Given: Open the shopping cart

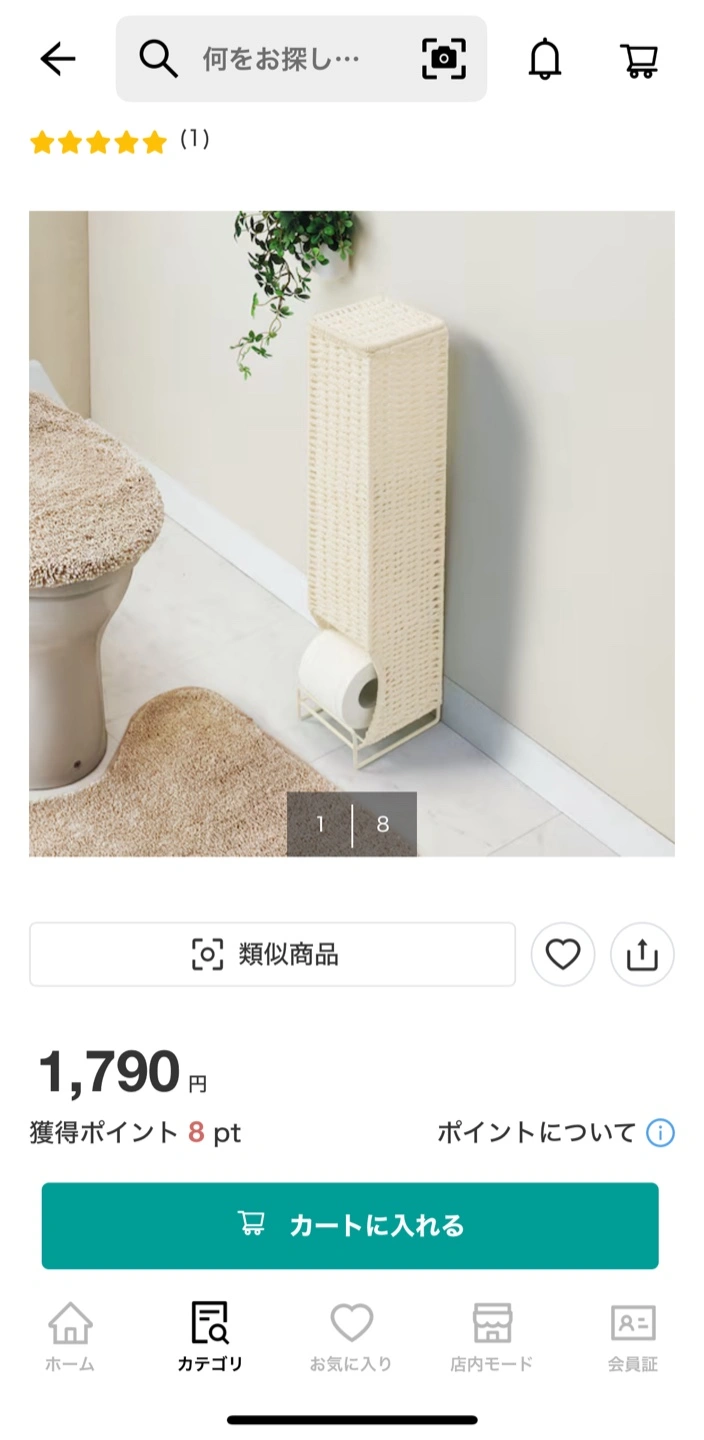Looking at the screenshot, I should point(638,60).
